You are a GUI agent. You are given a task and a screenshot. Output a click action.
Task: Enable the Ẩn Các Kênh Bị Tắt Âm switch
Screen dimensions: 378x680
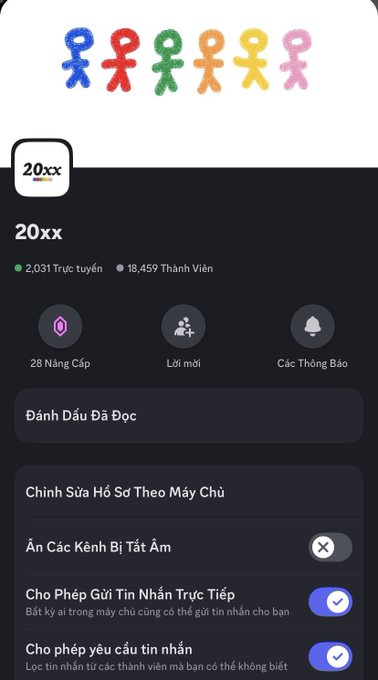tap(330, 547)
